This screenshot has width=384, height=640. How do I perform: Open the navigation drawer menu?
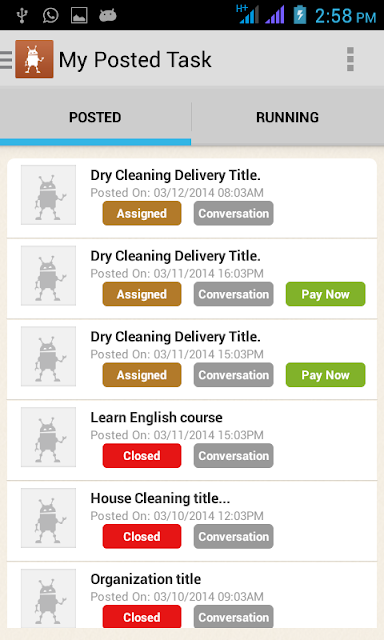[7, 60]
